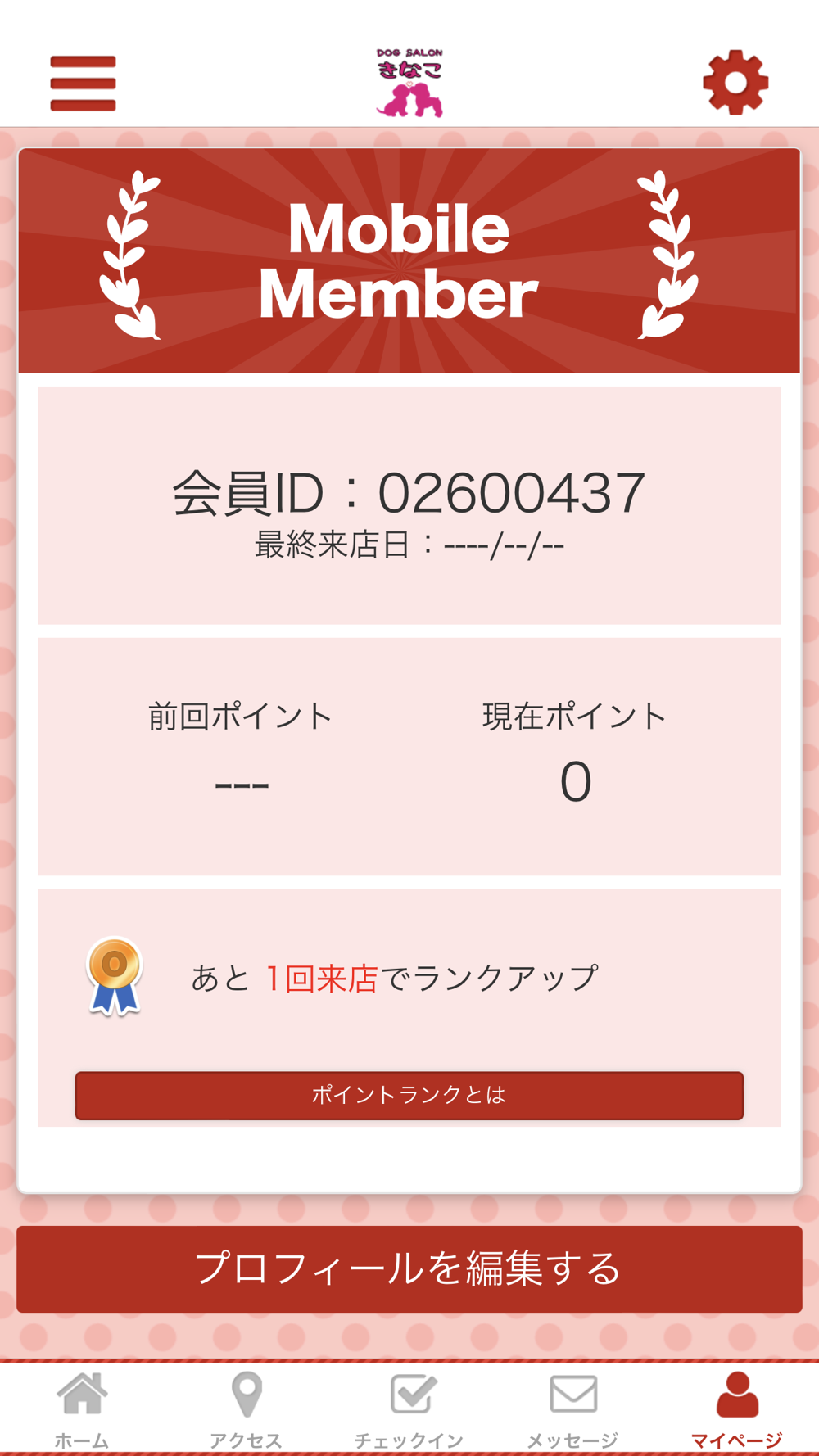Image resolution: width=819 pixels, height=1456 pixels.
Task: Tap the ポイントランクとは button
Action: click(x=409, y=1095)
